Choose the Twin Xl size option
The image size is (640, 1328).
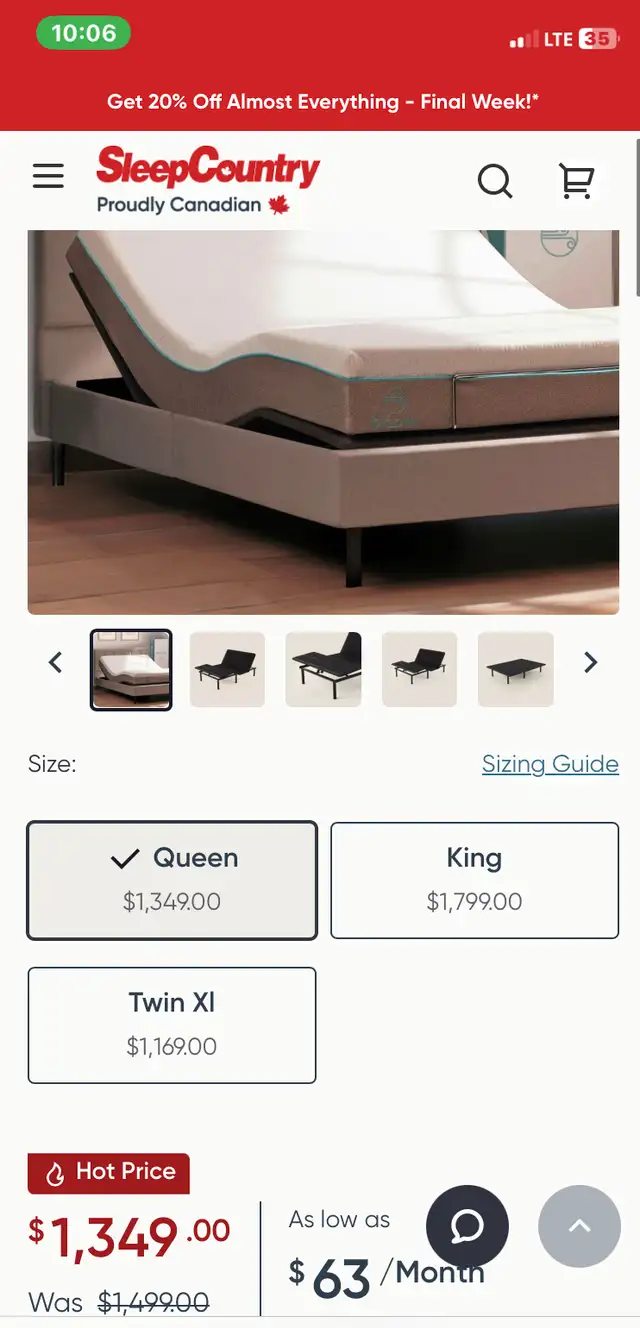(172, 1025)
